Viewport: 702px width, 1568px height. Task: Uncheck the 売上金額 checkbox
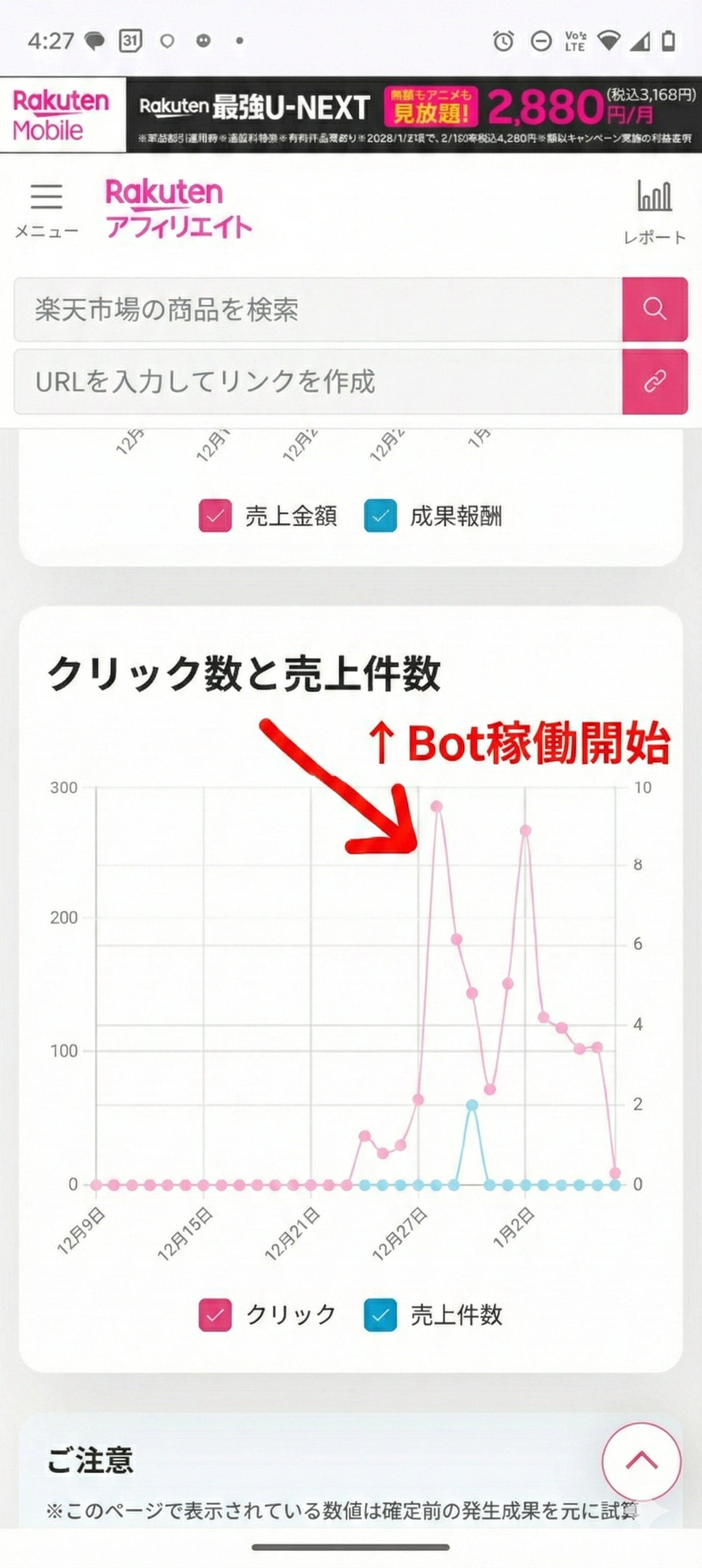coord(215,516)
